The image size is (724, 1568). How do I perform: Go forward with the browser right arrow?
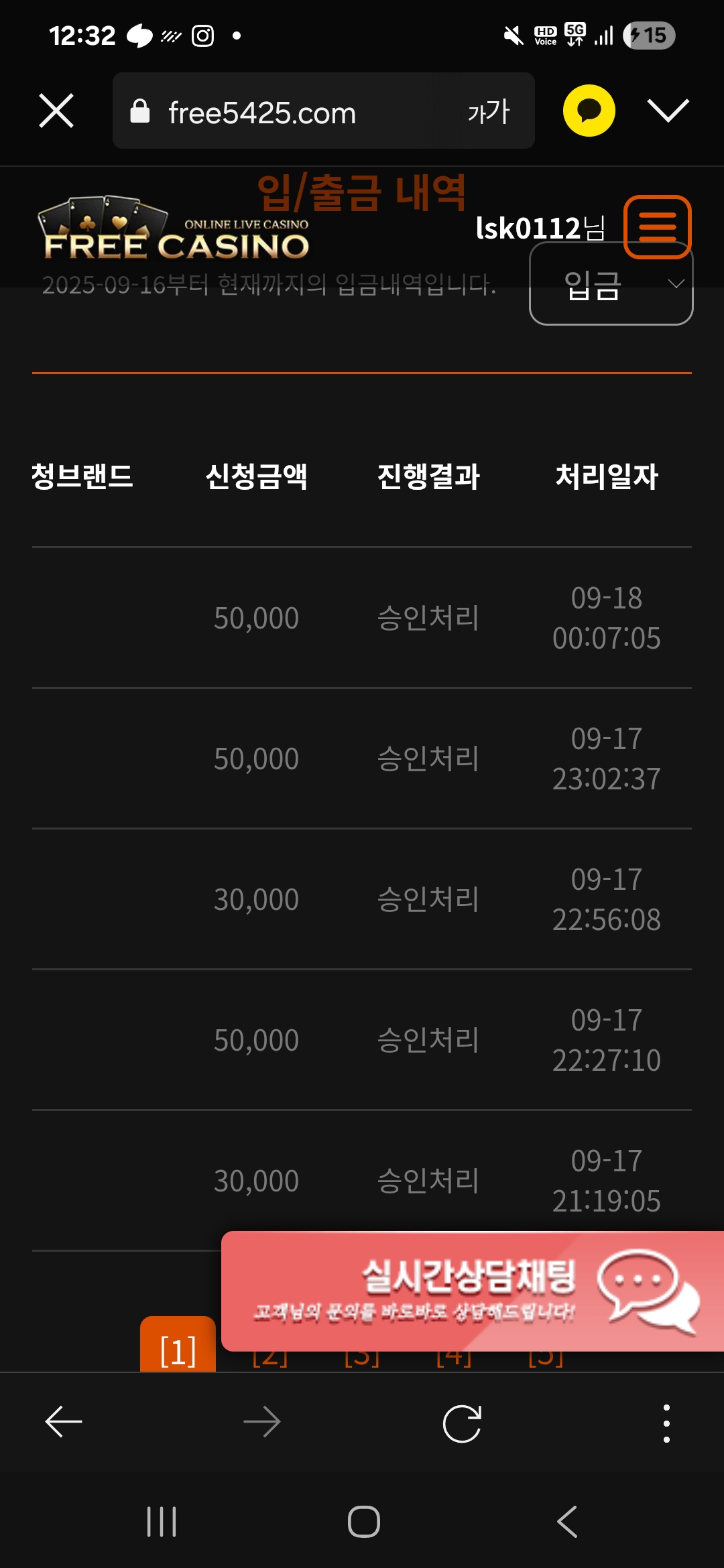click(x=261, y=1422)
